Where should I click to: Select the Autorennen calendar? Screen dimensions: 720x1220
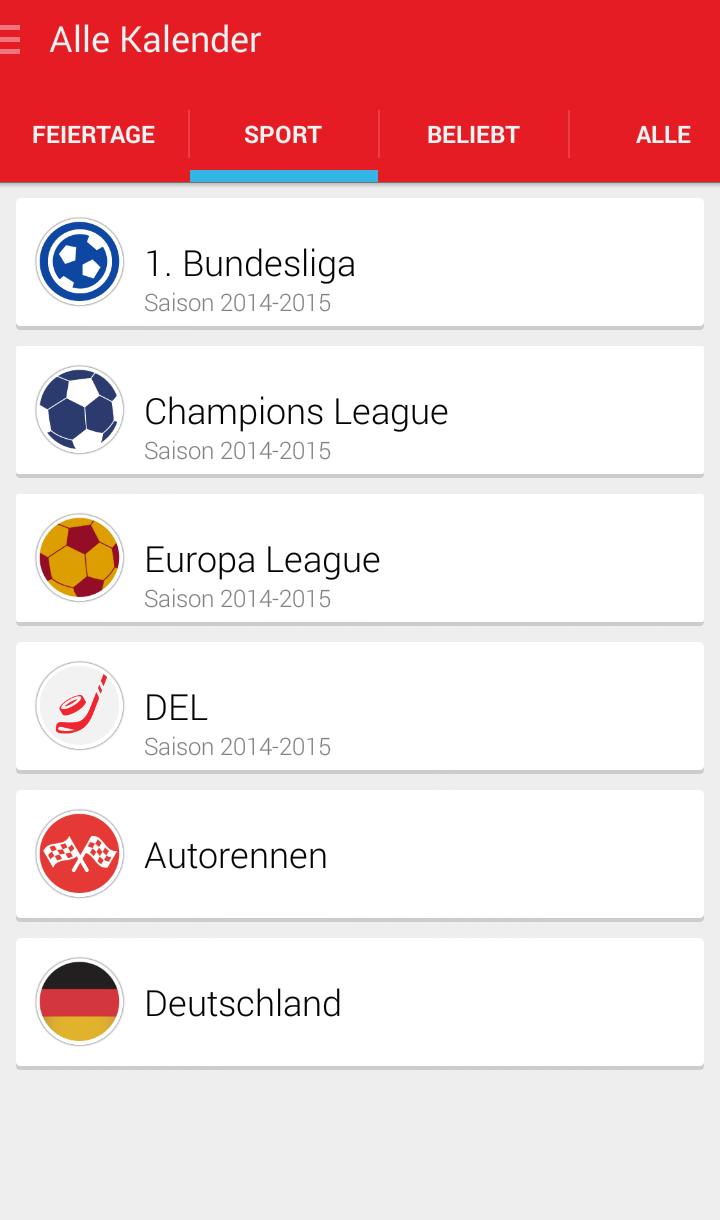(x=360, y=855)
